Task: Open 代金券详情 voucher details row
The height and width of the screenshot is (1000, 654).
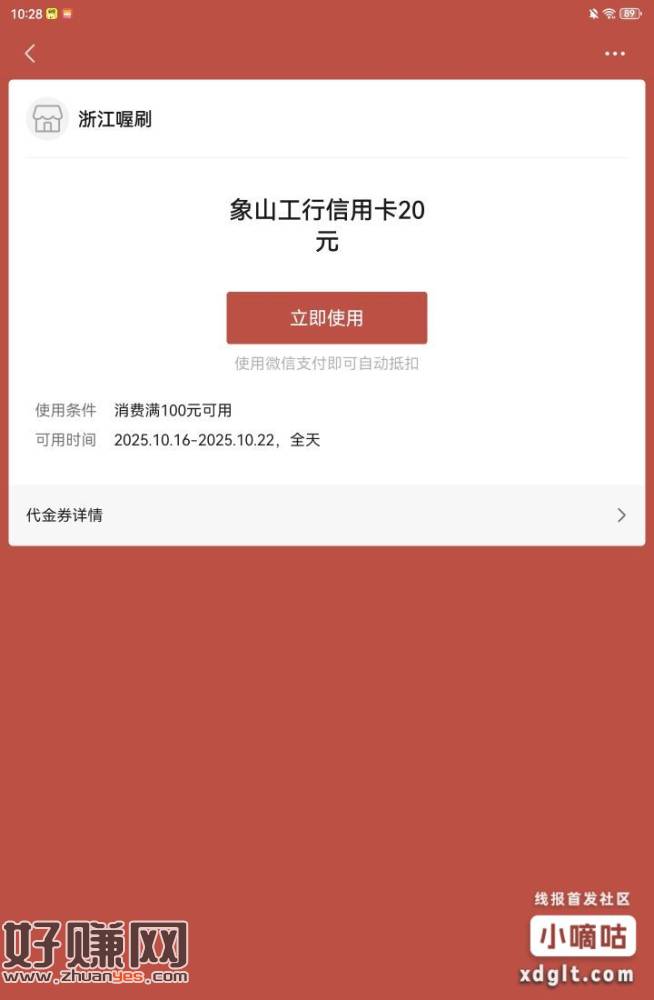Action: tap(326, 515)
